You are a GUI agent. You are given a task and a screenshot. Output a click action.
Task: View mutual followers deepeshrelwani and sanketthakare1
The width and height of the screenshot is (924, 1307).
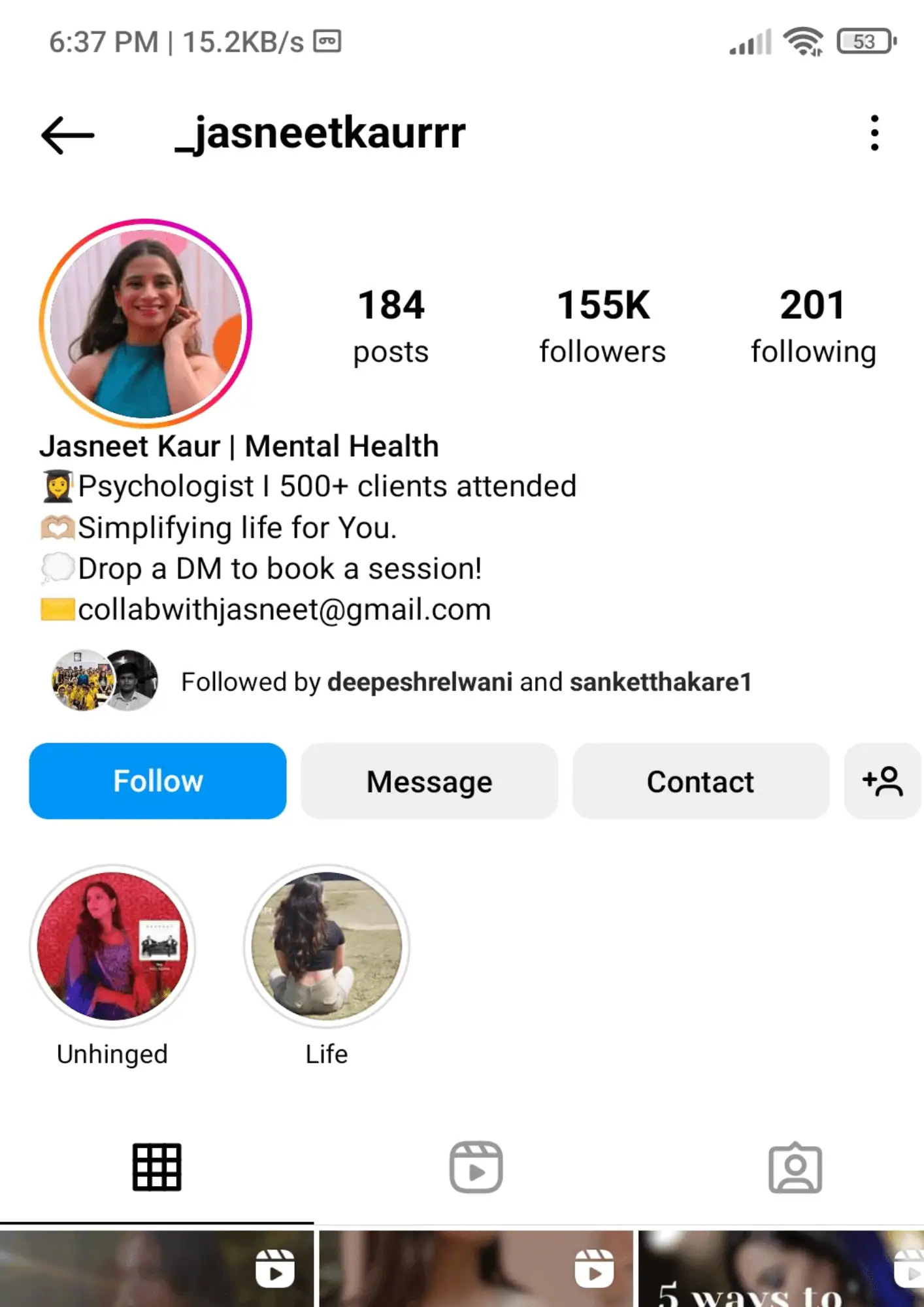[465, 682]
